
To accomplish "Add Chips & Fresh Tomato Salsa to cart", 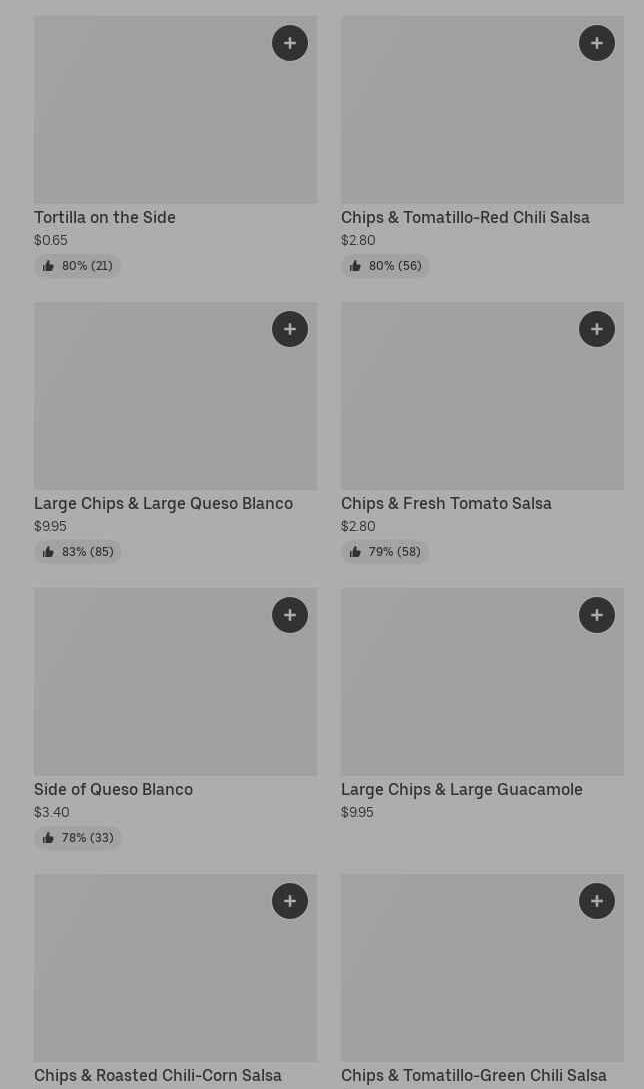I will click(597, 329).
